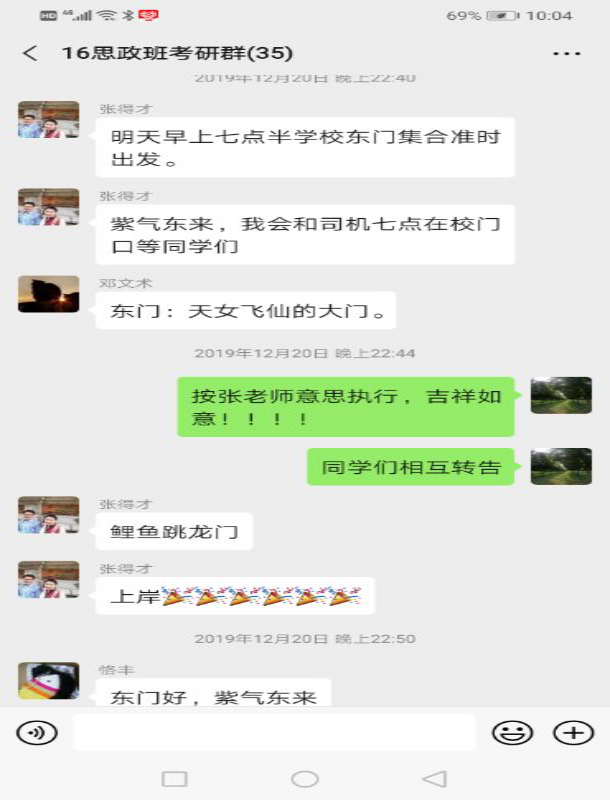Go to the system home screen
This screenshot has height=800, width=610.
[304, 779]
